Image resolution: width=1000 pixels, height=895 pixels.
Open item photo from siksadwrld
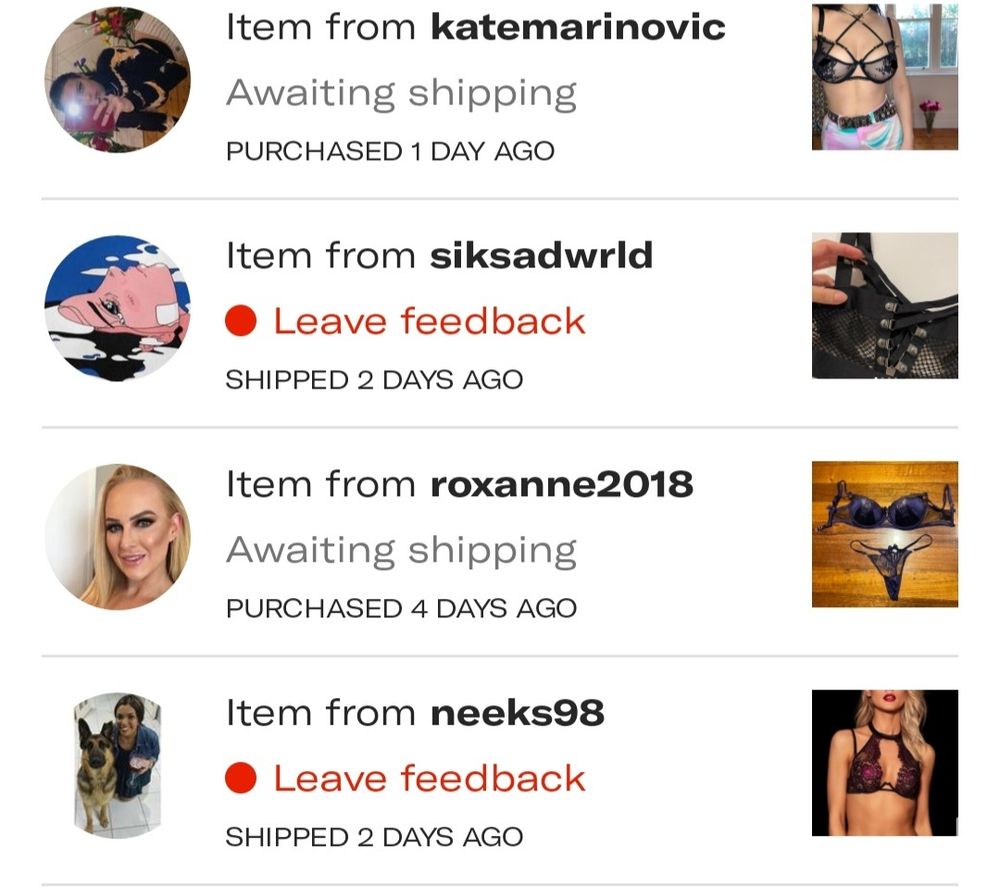pyautogui.click(x=884, y=306)
